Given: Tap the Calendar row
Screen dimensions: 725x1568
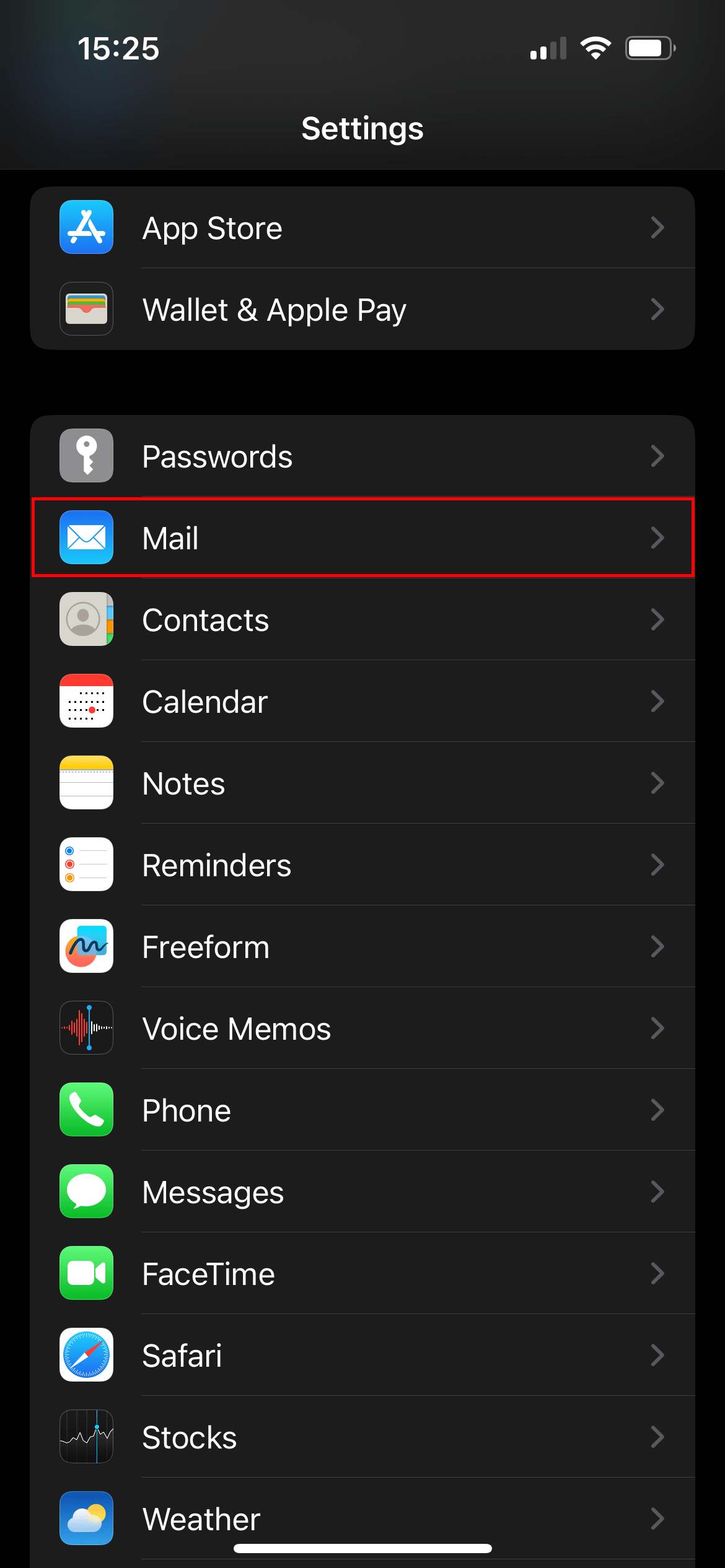Looking at the screenshot, I should [x=362, y=702].
